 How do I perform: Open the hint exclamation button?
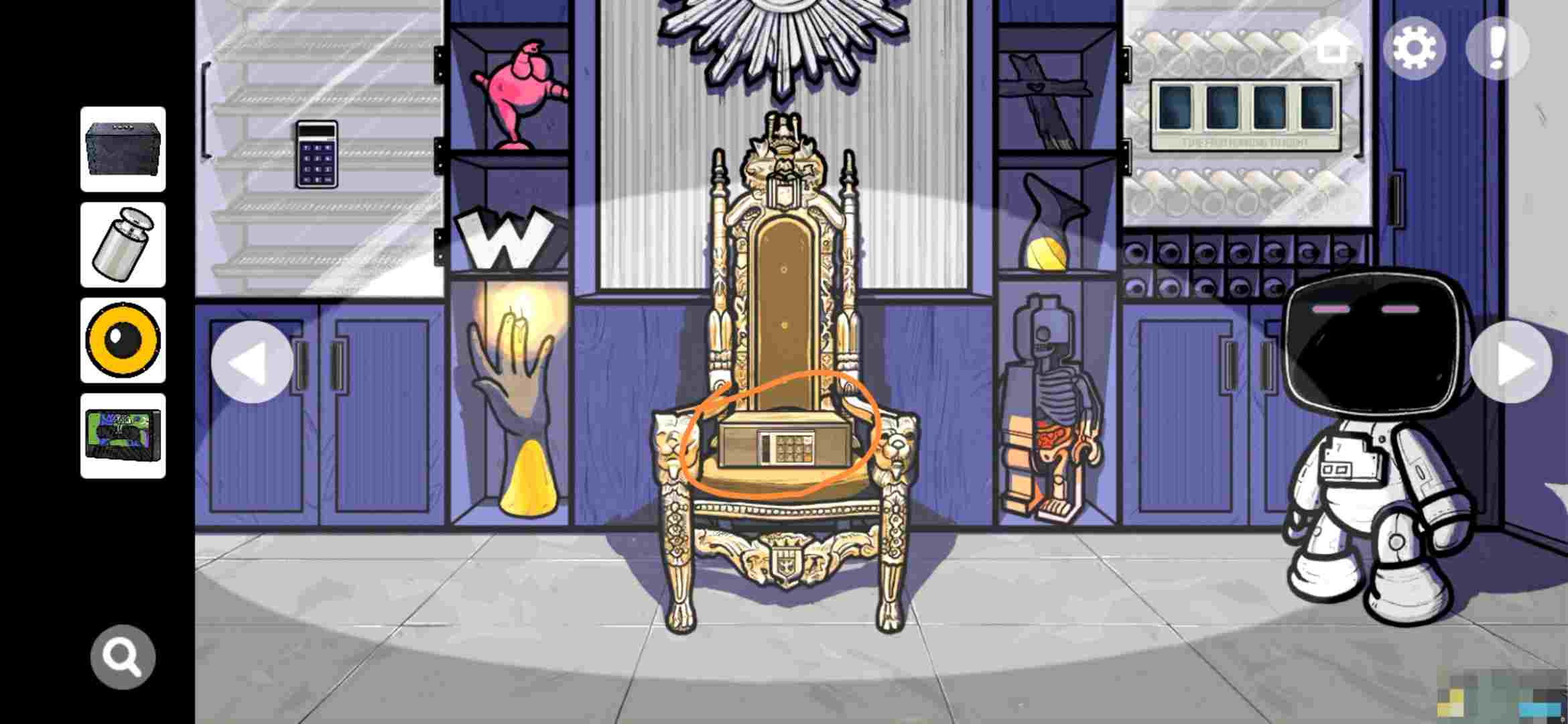1497,48
